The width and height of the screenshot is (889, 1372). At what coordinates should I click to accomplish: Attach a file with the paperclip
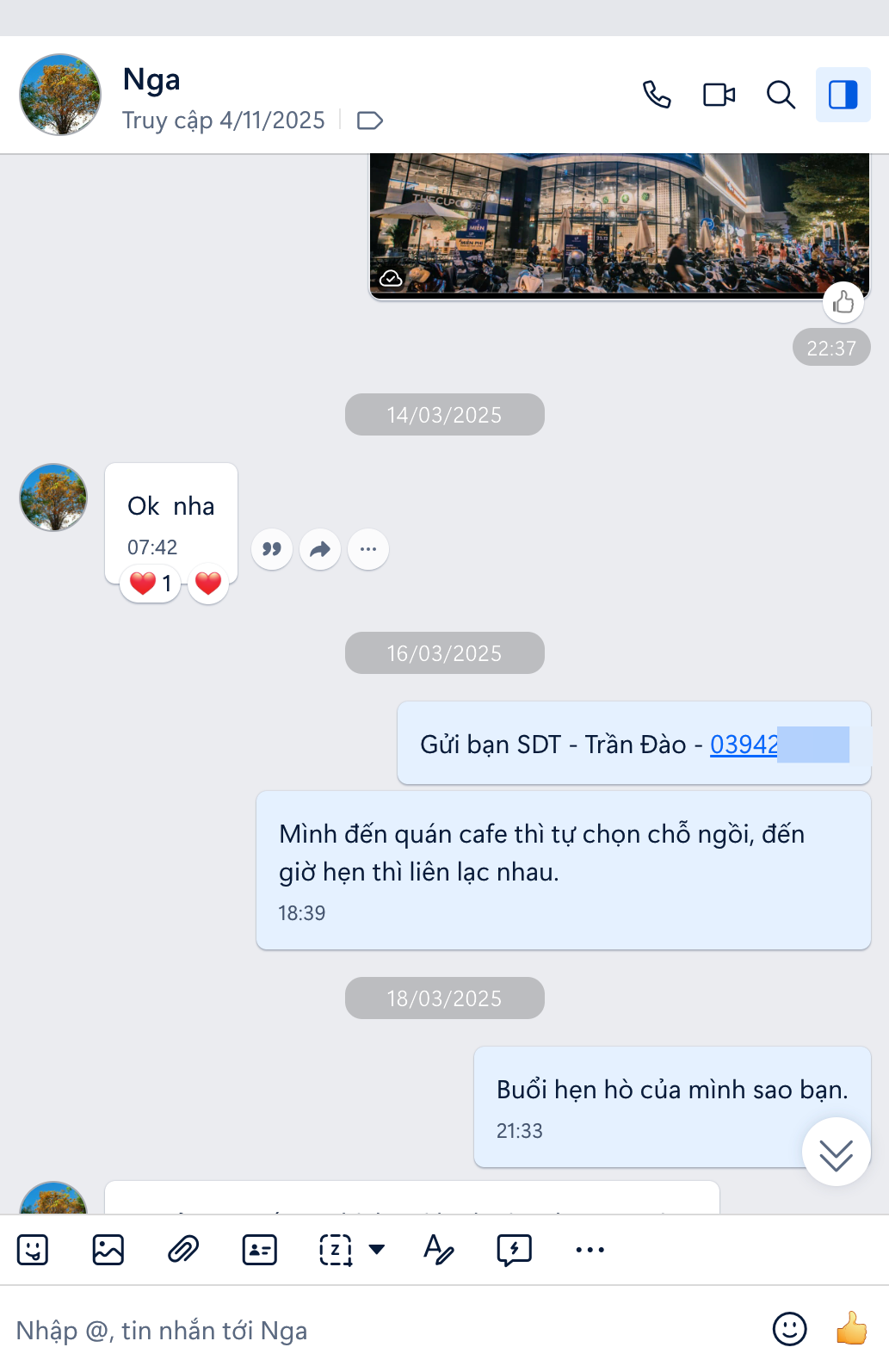pyautogui.click(x=182, y=1250)
